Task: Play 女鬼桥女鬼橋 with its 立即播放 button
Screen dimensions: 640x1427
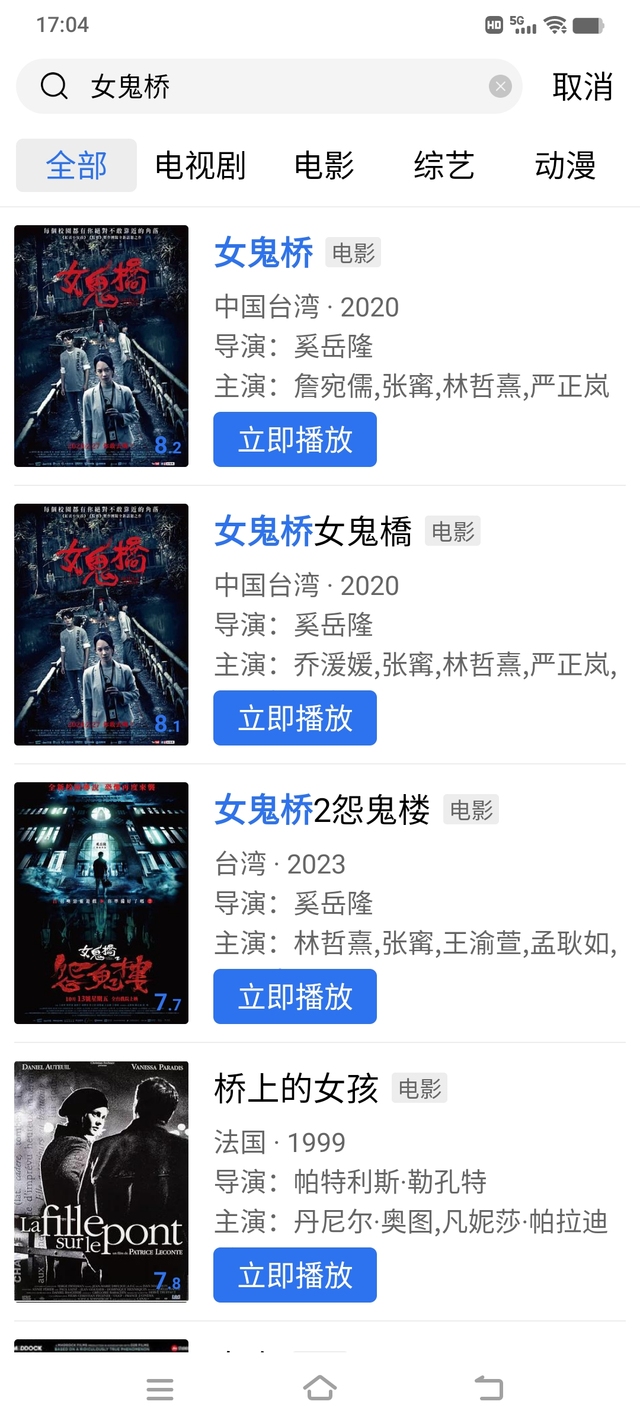Action: (x=295, y=718)
